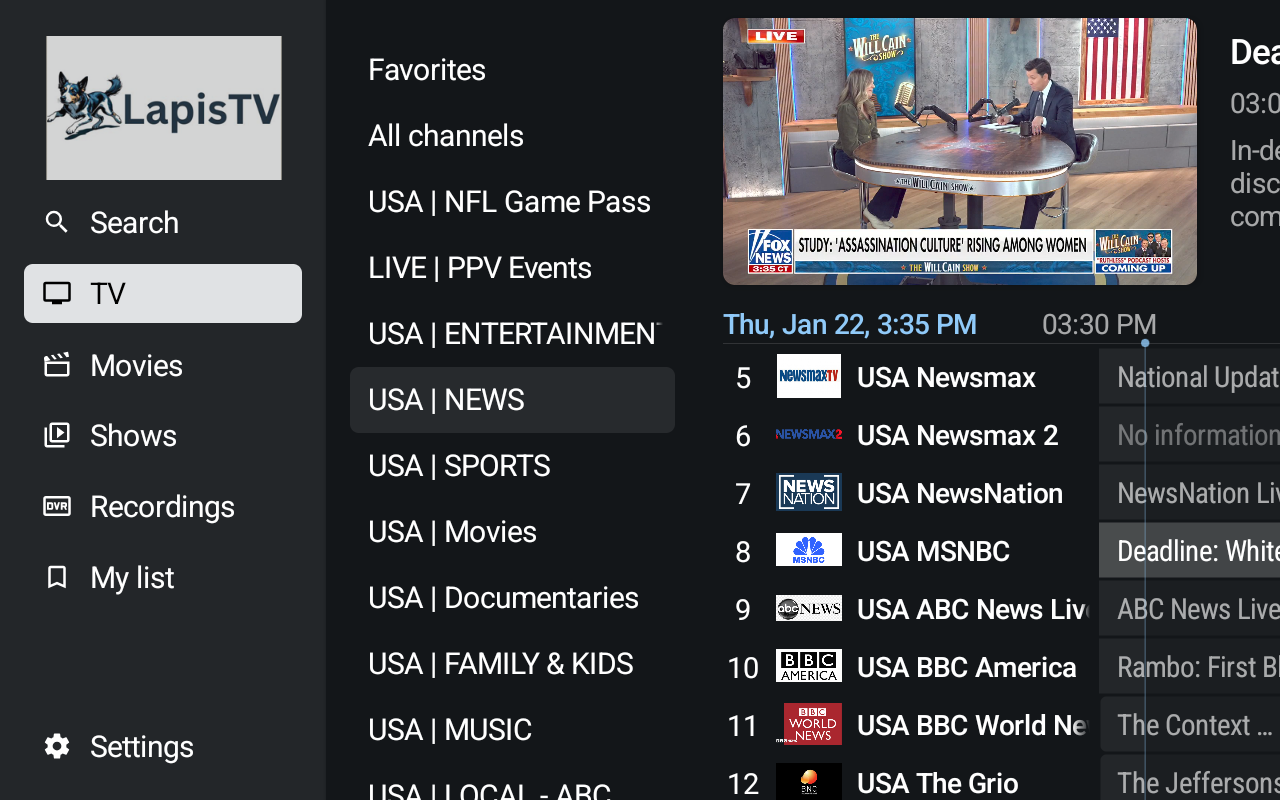The height and width of the screenshot is (800, 1280).
Task: Tune to the USA NewsNation channel
Action: click(958, 494)
